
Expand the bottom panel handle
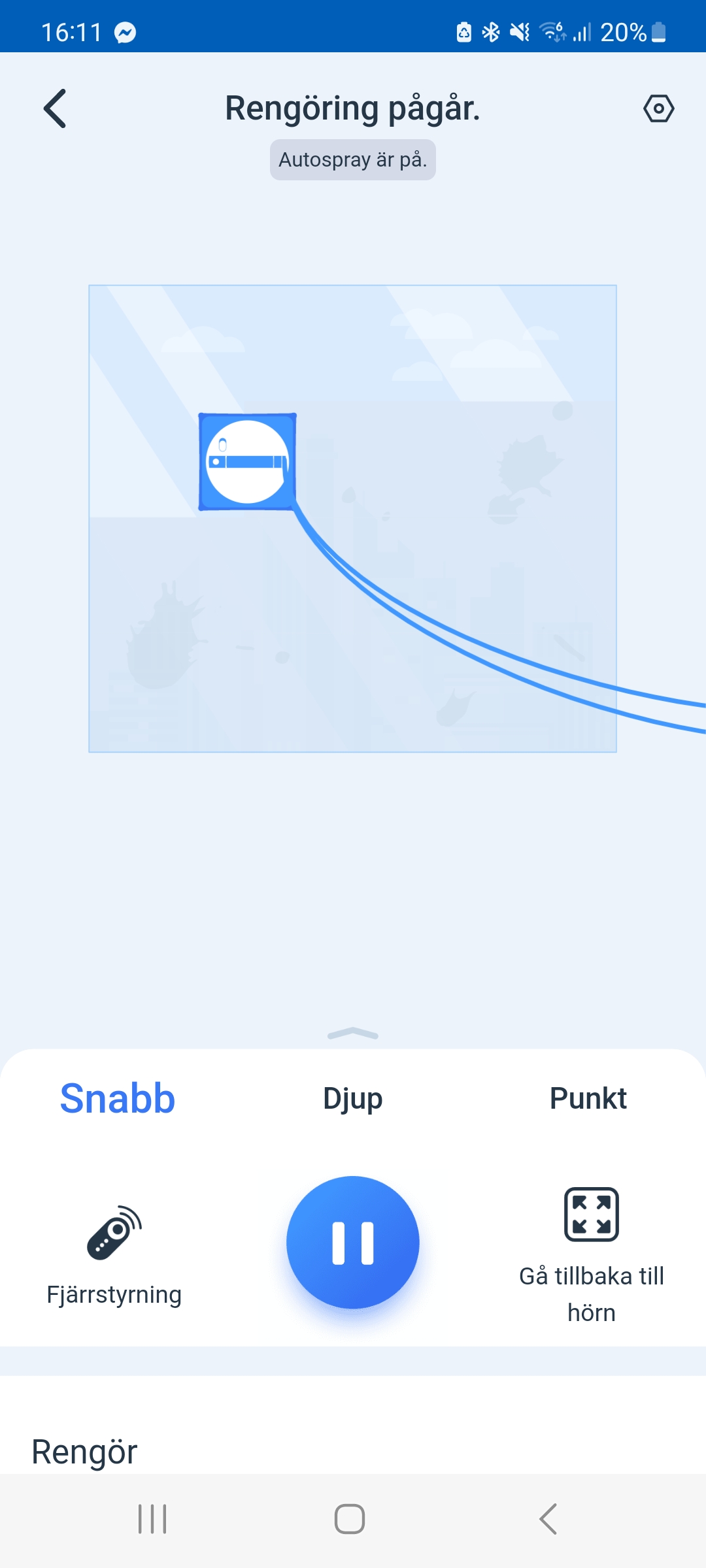353,1034
